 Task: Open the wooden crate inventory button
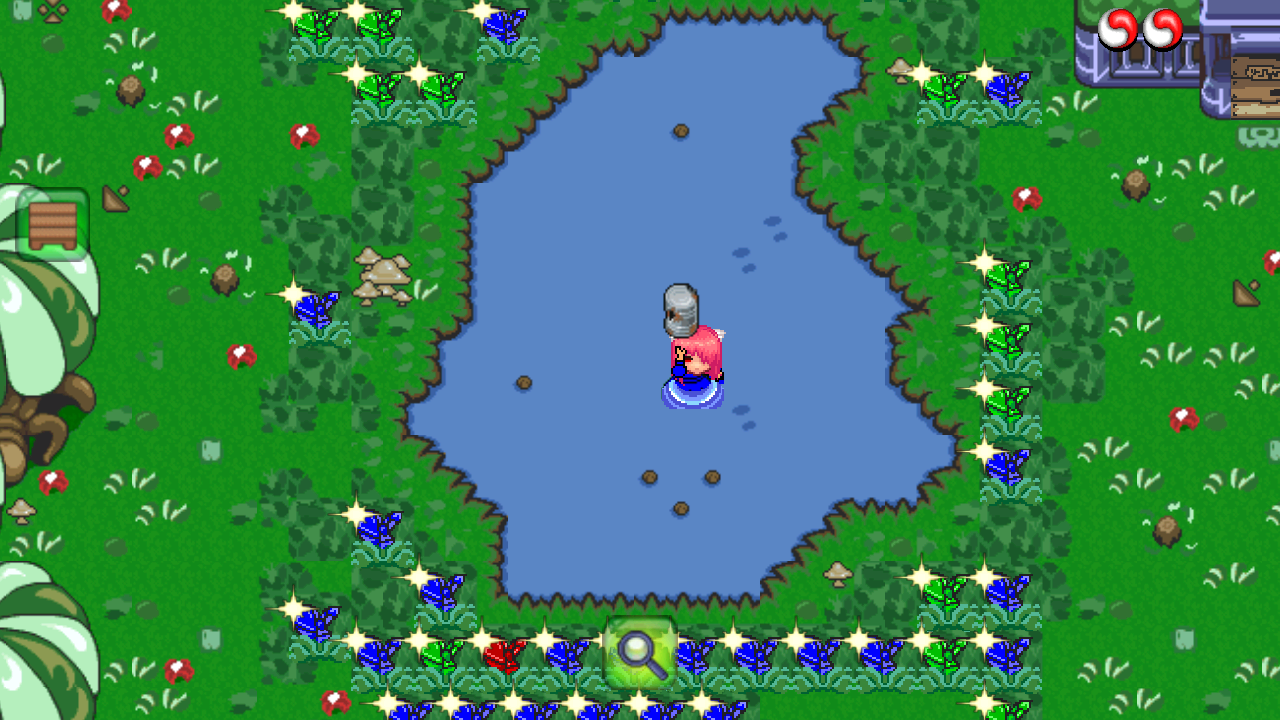(x=53, y=226)
